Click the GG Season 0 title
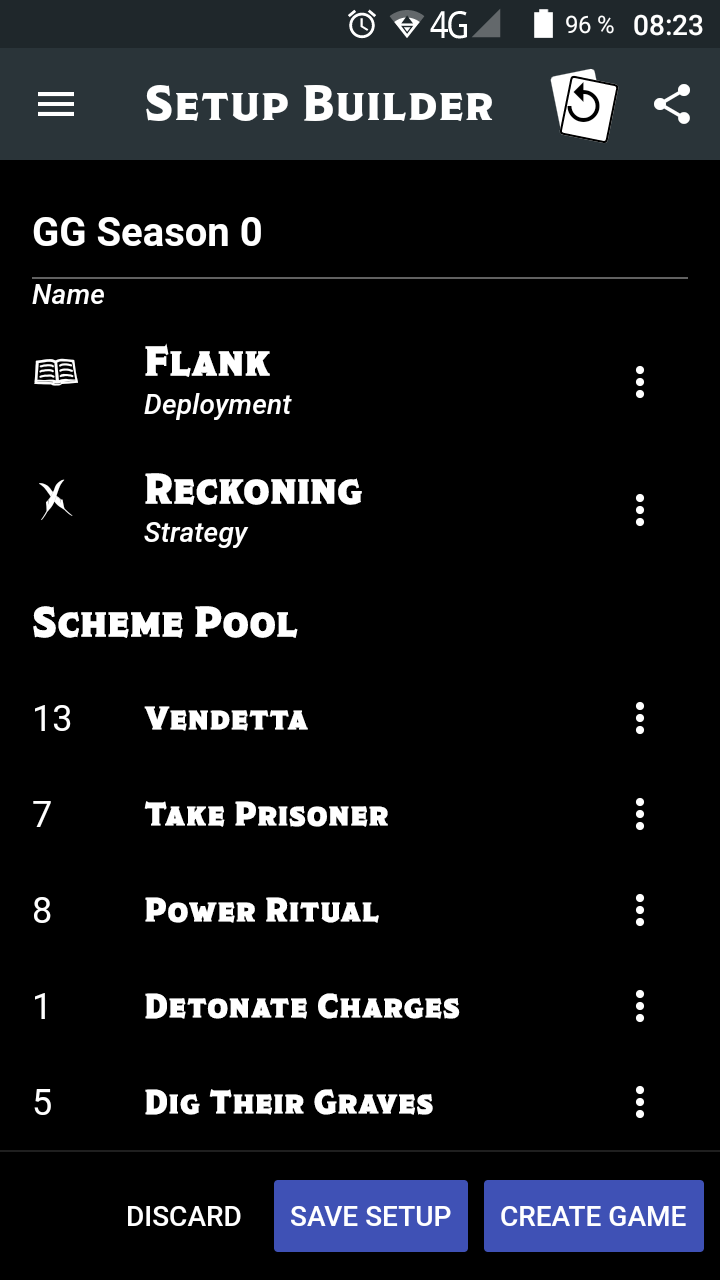Image resolution: width=720 pixels, height=1280 pixels. point(147,232)
